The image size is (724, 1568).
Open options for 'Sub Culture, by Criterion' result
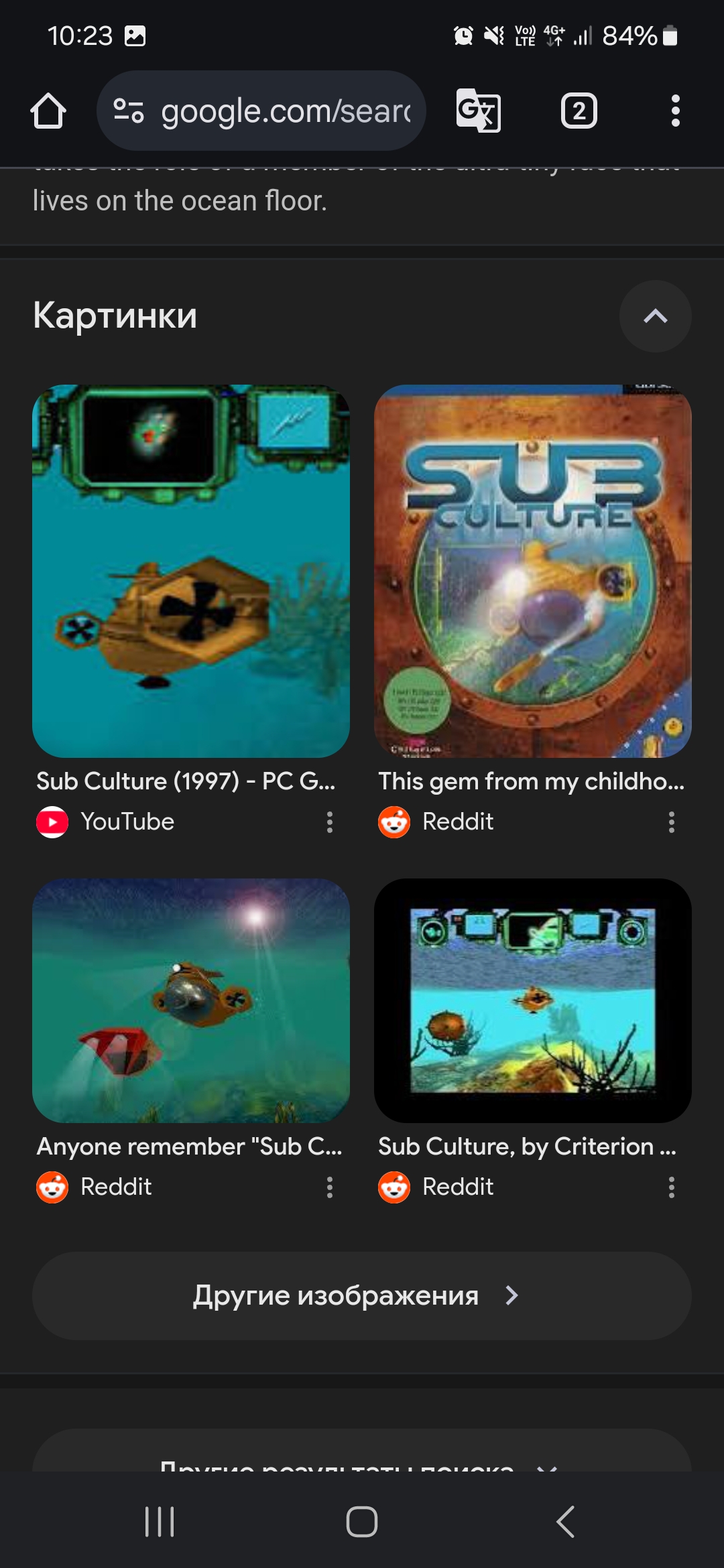tap(672, 1187)
